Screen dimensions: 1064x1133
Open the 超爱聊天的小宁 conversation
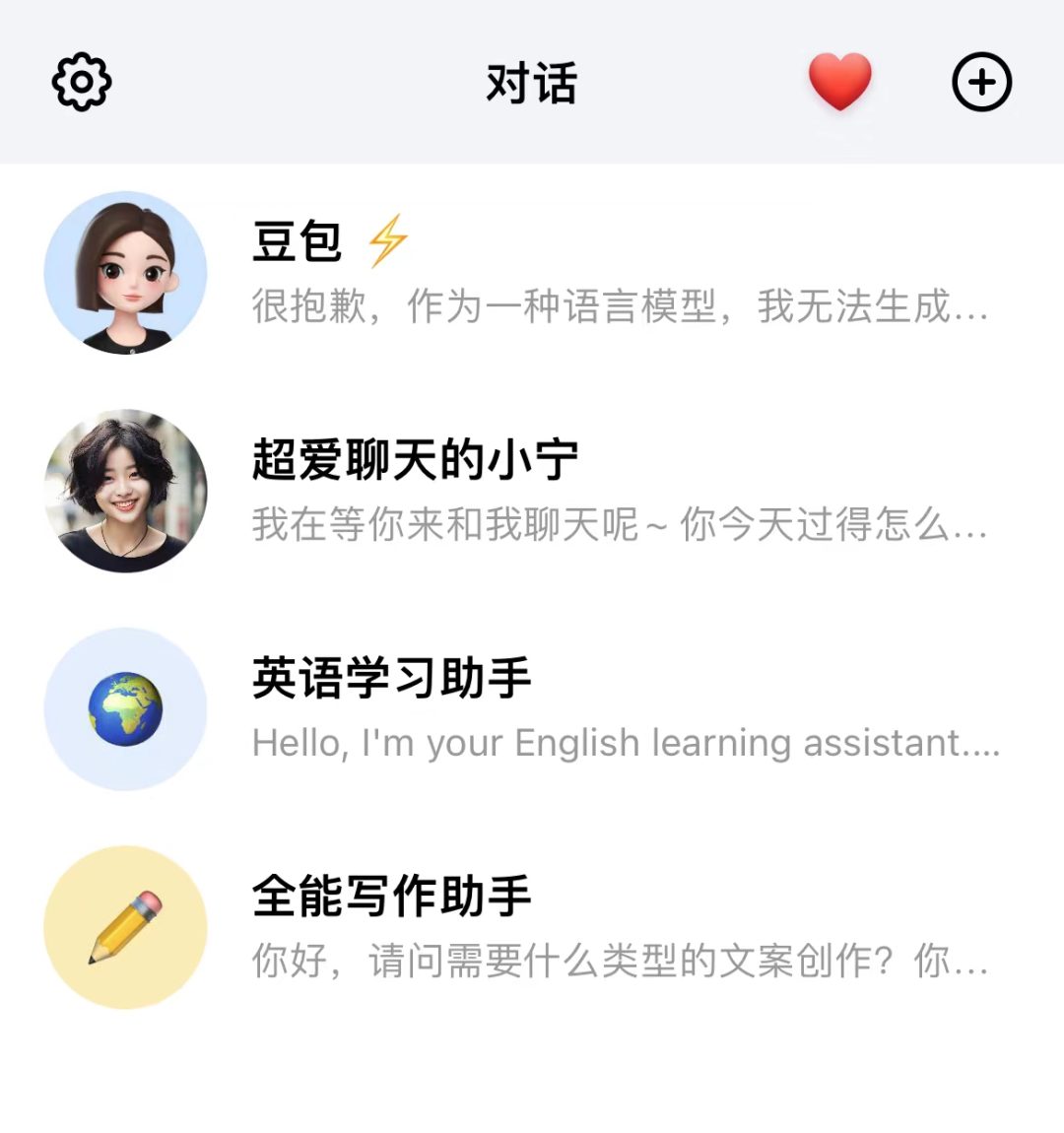[x=532, y=491]
